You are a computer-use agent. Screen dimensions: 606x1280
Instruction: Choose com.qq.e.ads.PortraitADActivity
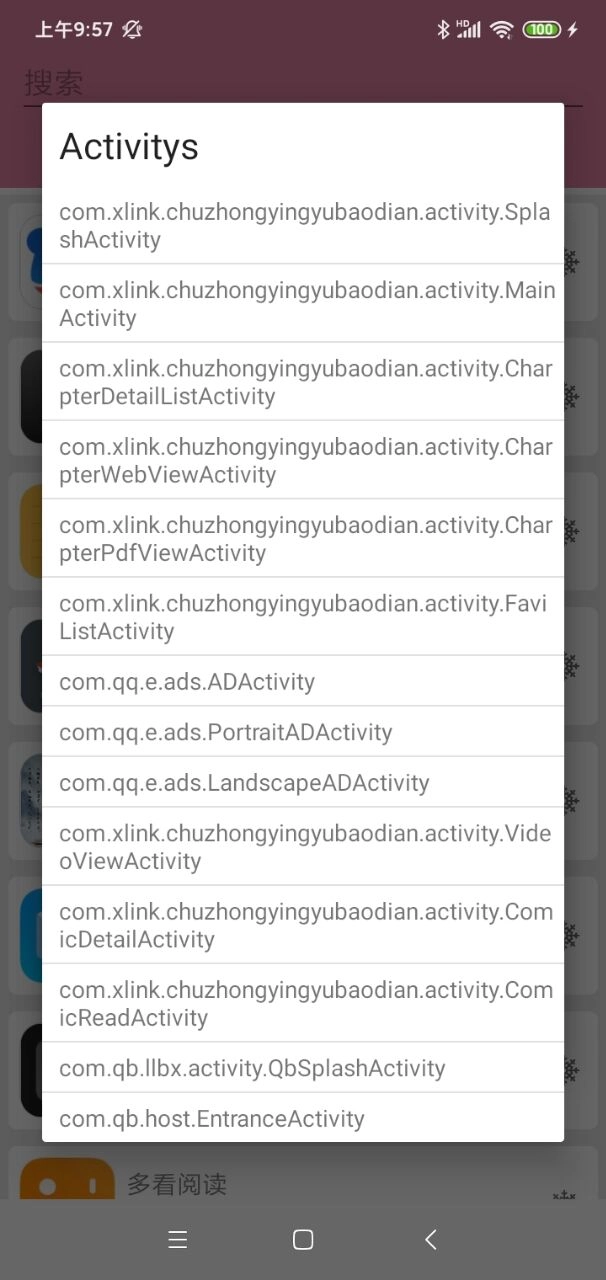(303, 732)
